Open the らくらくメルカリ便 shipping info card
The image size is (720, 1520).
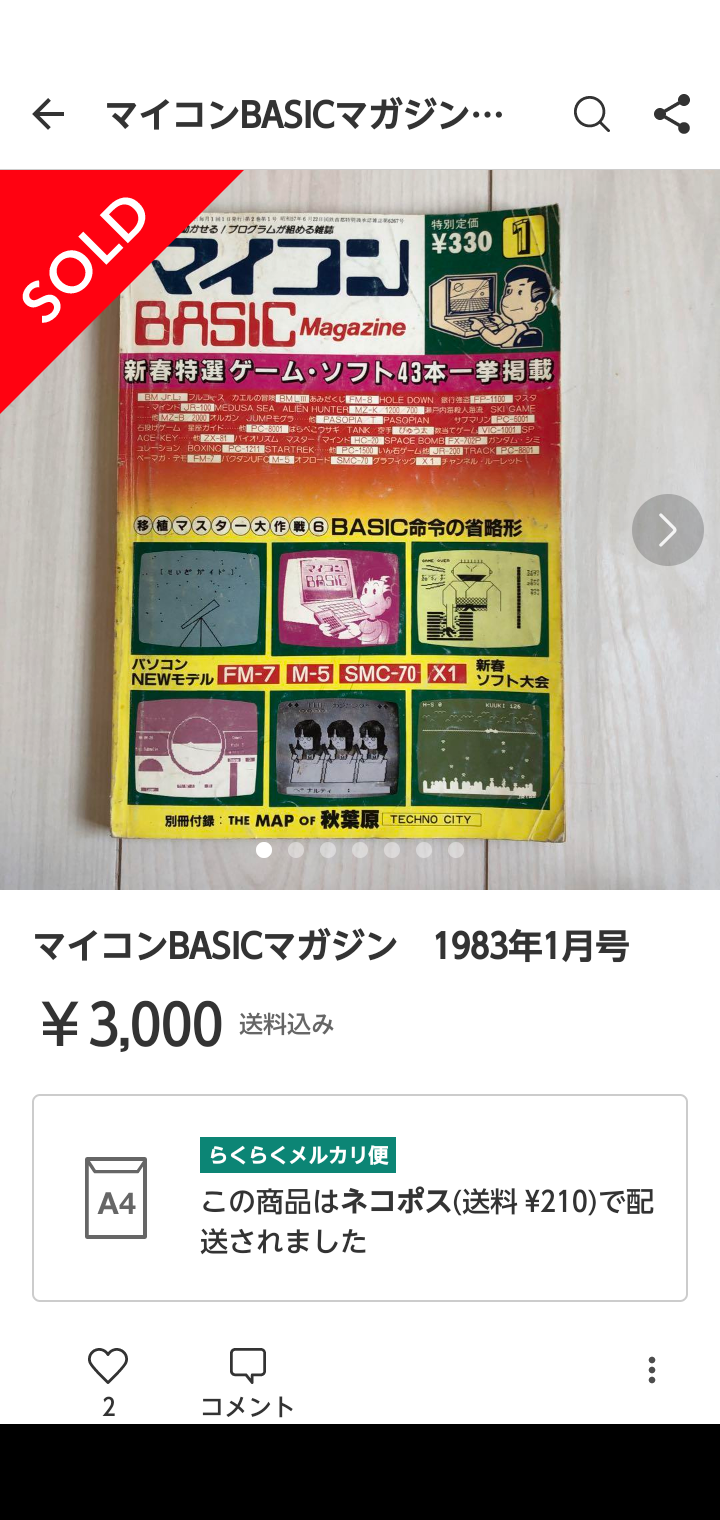pyautogui.click(x=360, y=1198)
